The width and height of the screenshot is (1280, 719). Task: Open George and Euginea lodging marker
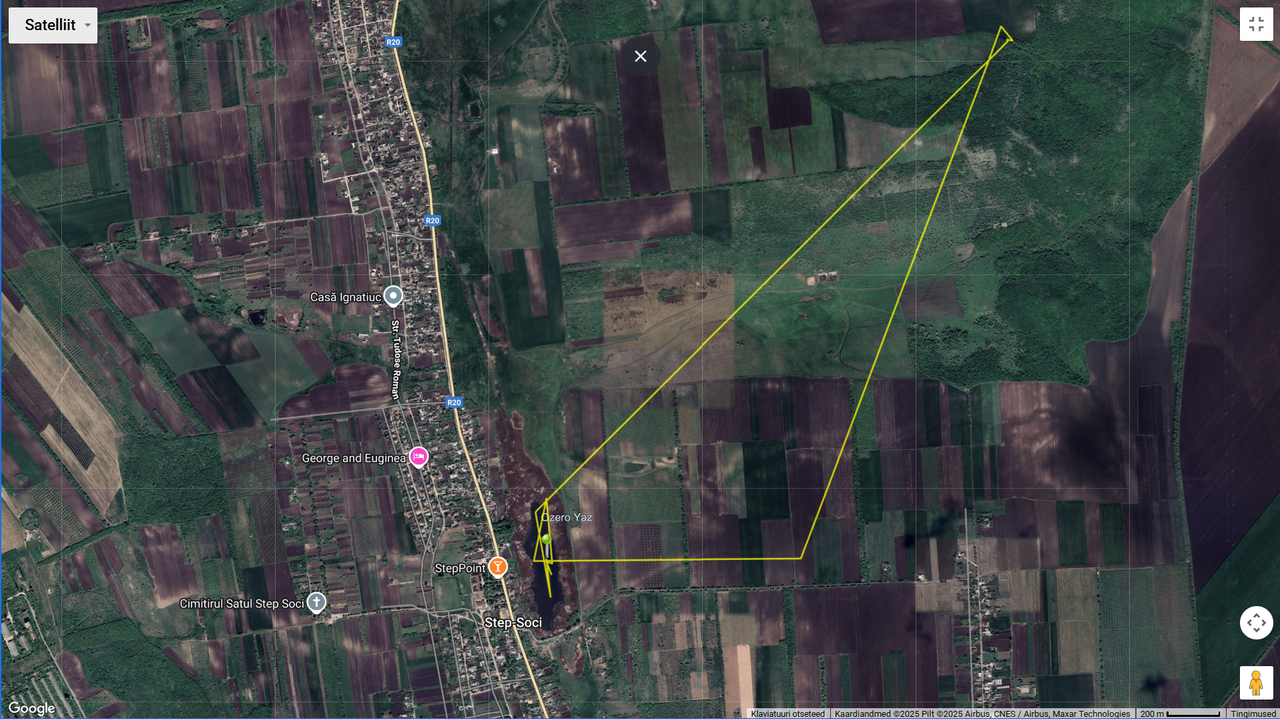point(418,457)
